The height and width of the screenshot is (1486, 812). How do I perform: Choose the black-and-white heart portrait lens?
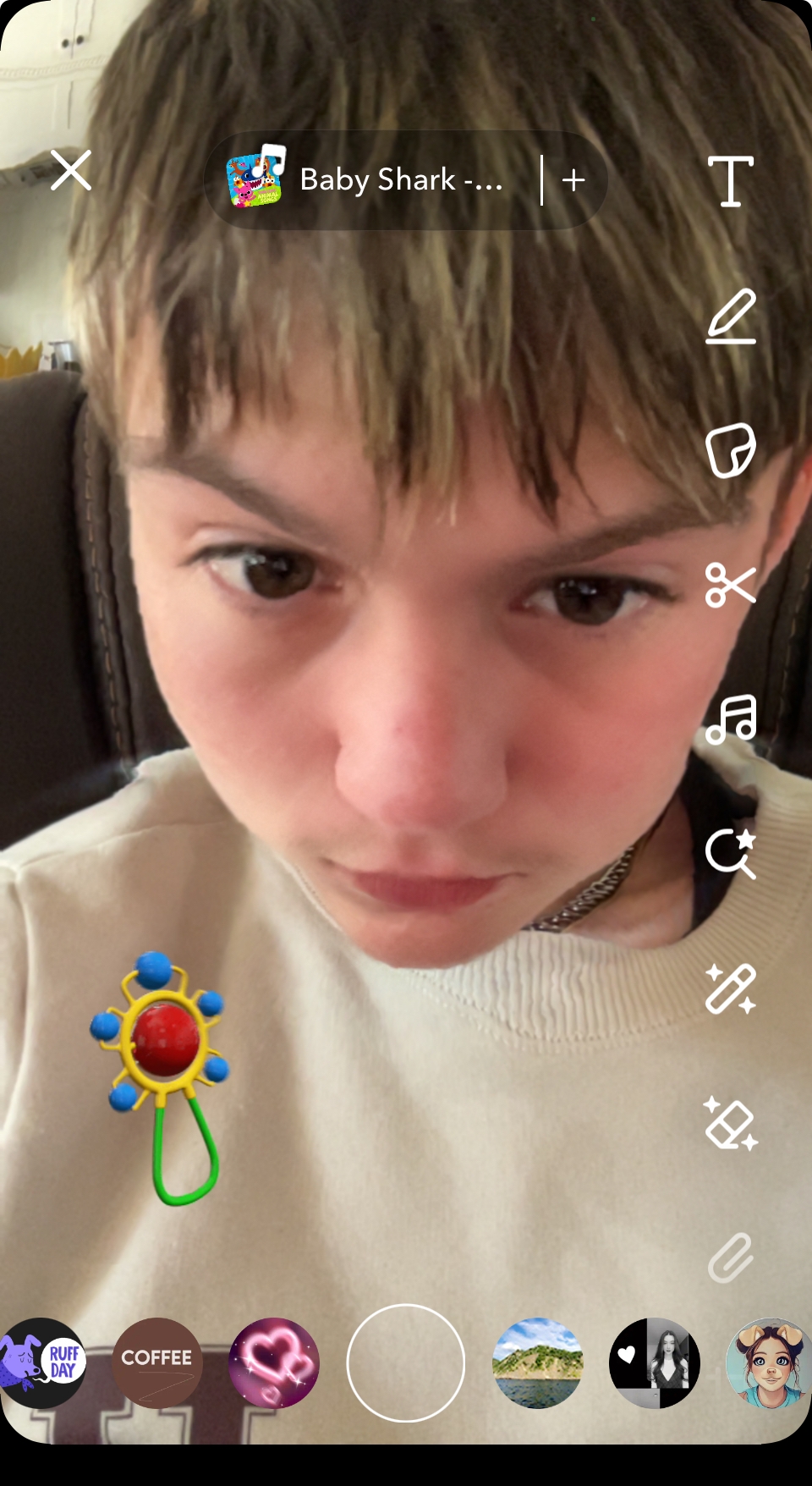pyautogui.click(x=655, y=1362)
